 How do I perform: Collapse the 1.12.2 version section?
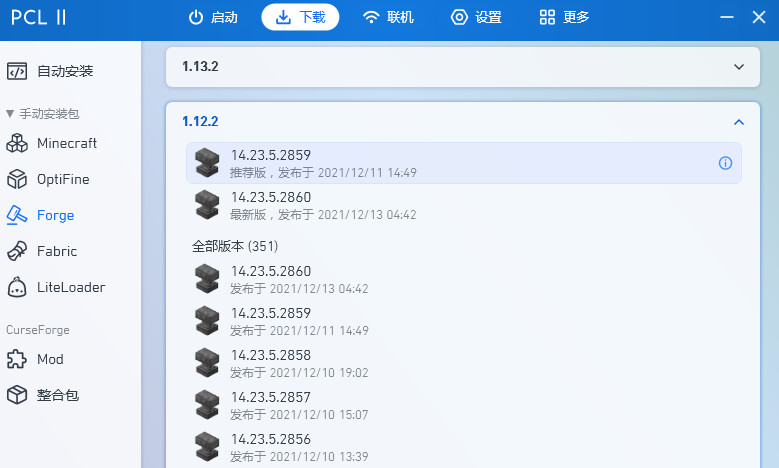(738, 121)
